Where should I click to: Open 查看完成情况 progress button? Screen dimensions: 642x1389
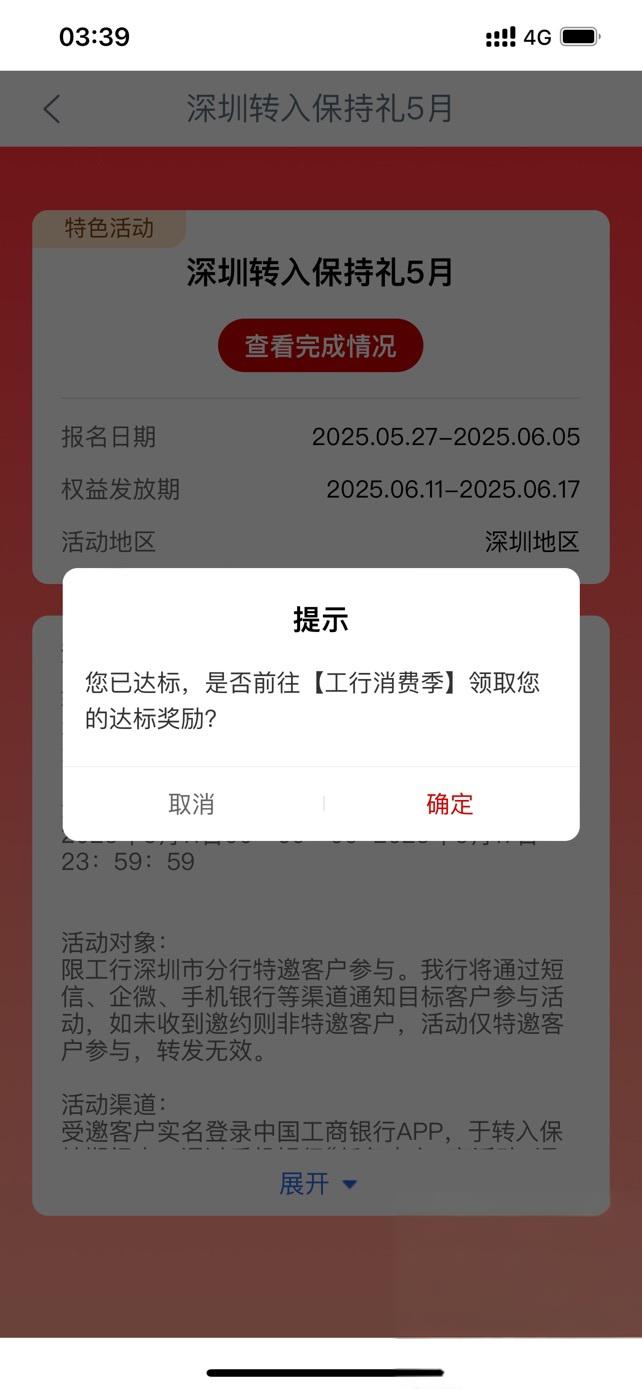coord(321,346)
